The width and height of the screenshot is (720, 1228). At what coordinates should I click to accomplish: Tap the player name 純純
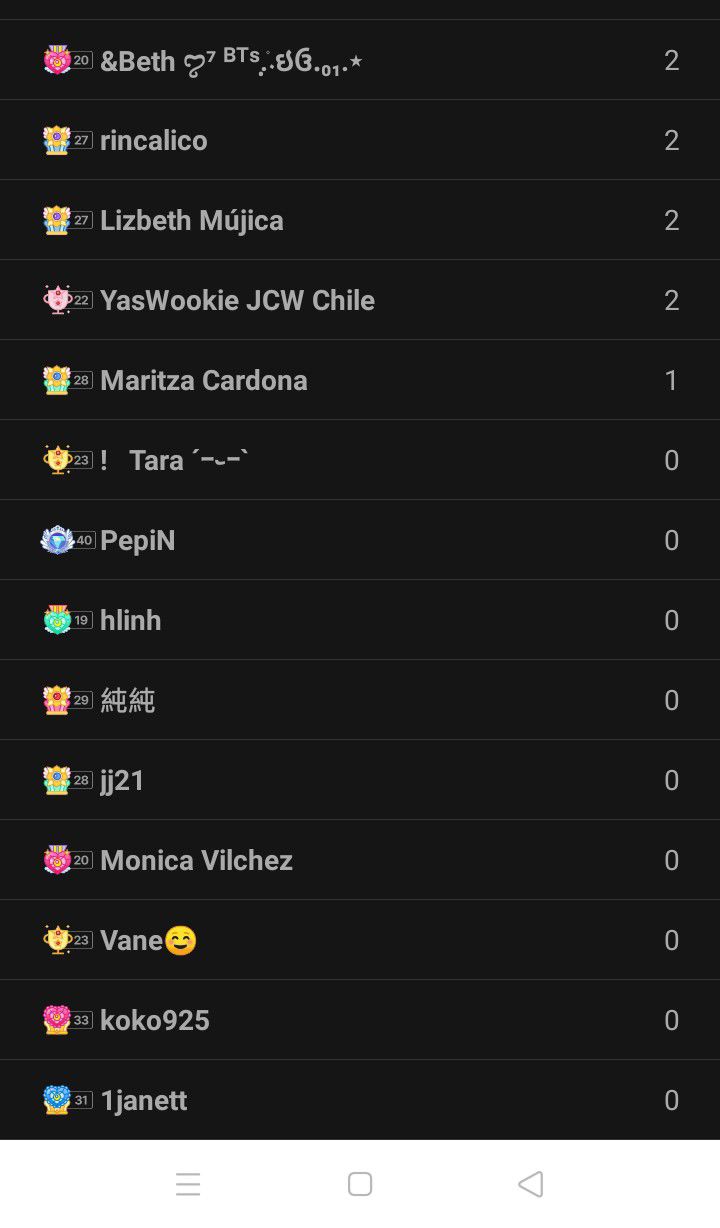pos(126,700)
